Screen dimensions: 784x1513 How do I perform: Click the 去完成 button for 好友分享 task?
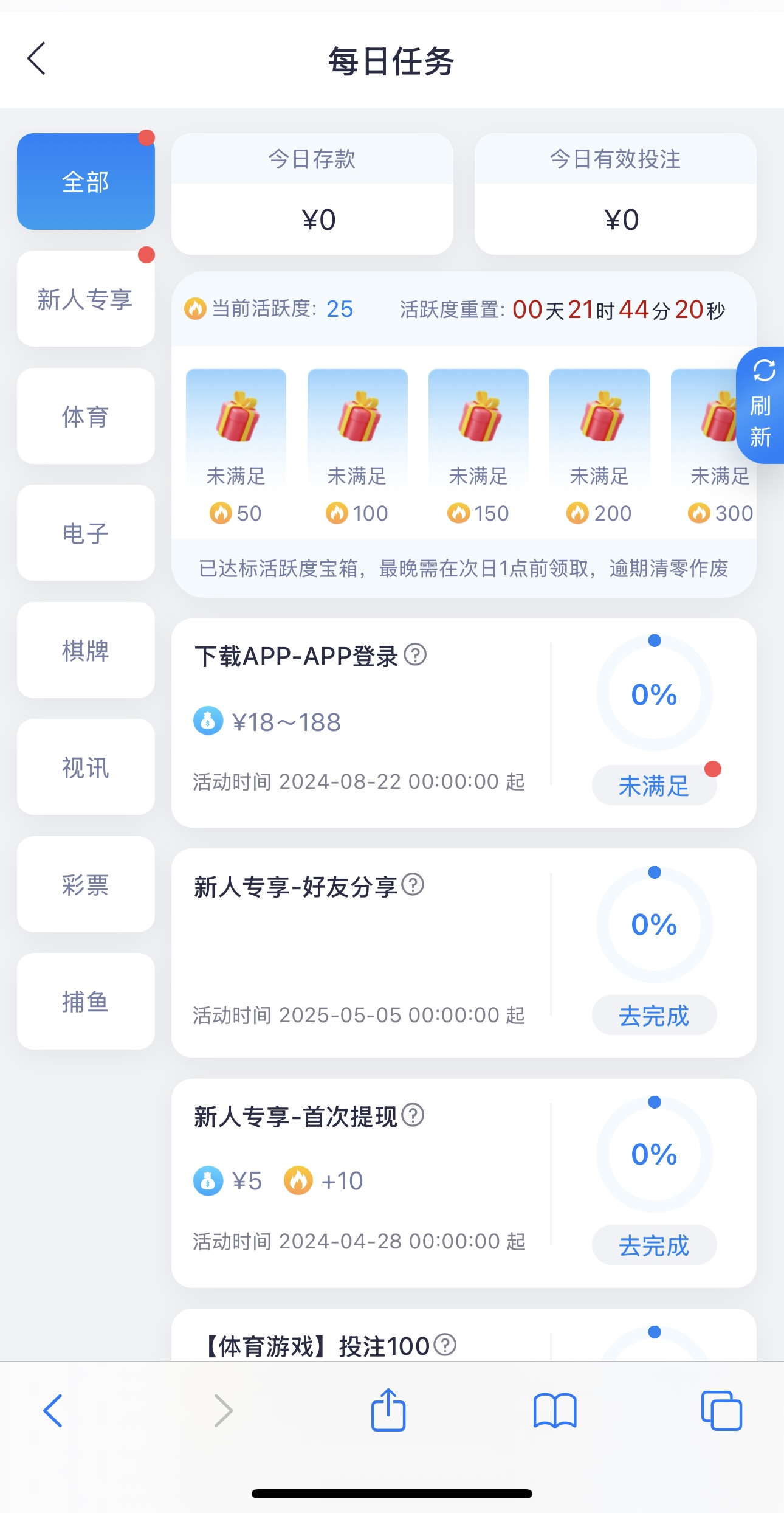click(x=655, y=1015)
